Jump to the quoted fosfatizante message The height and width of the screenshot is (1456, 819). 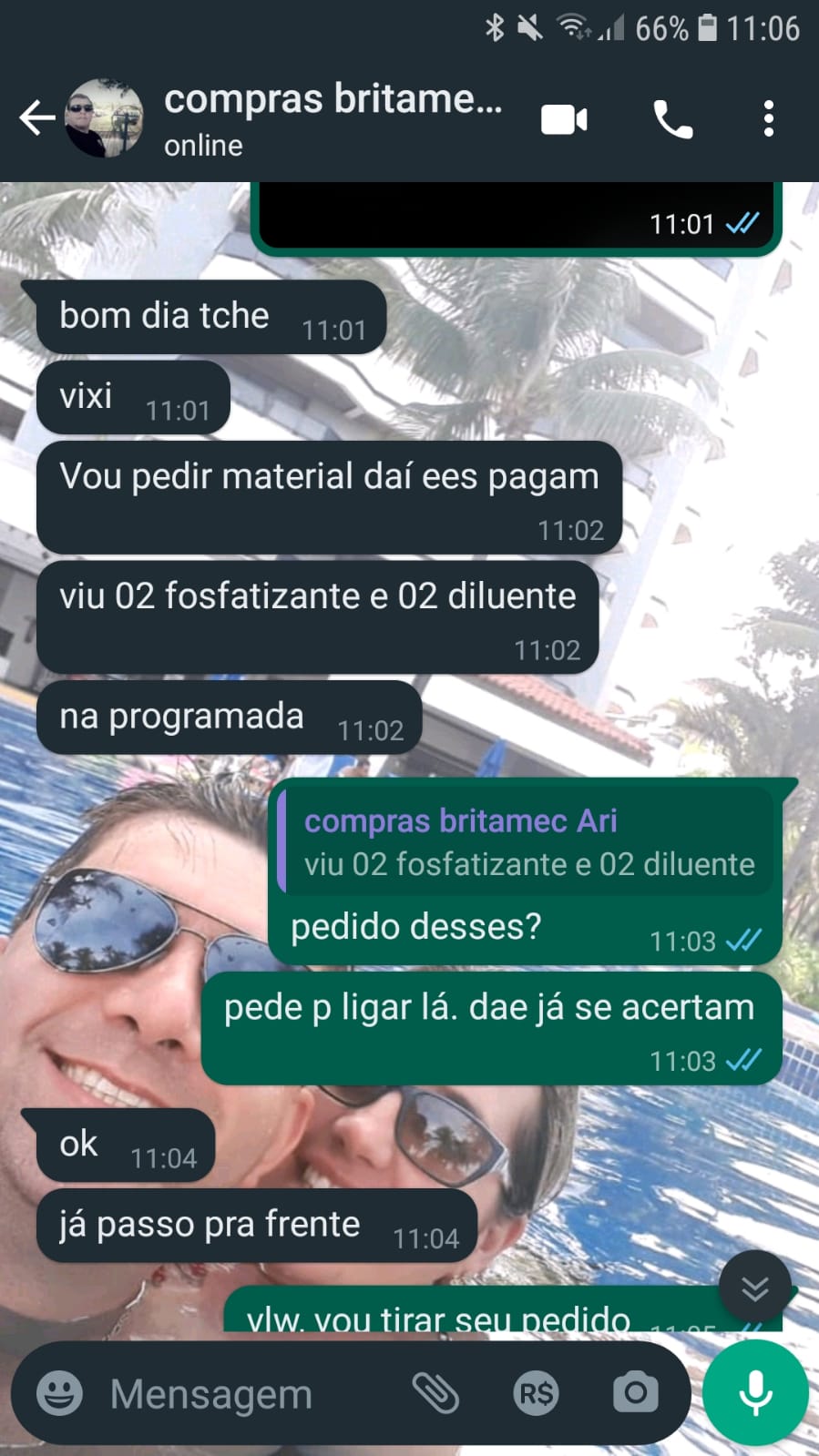[528, 842]
